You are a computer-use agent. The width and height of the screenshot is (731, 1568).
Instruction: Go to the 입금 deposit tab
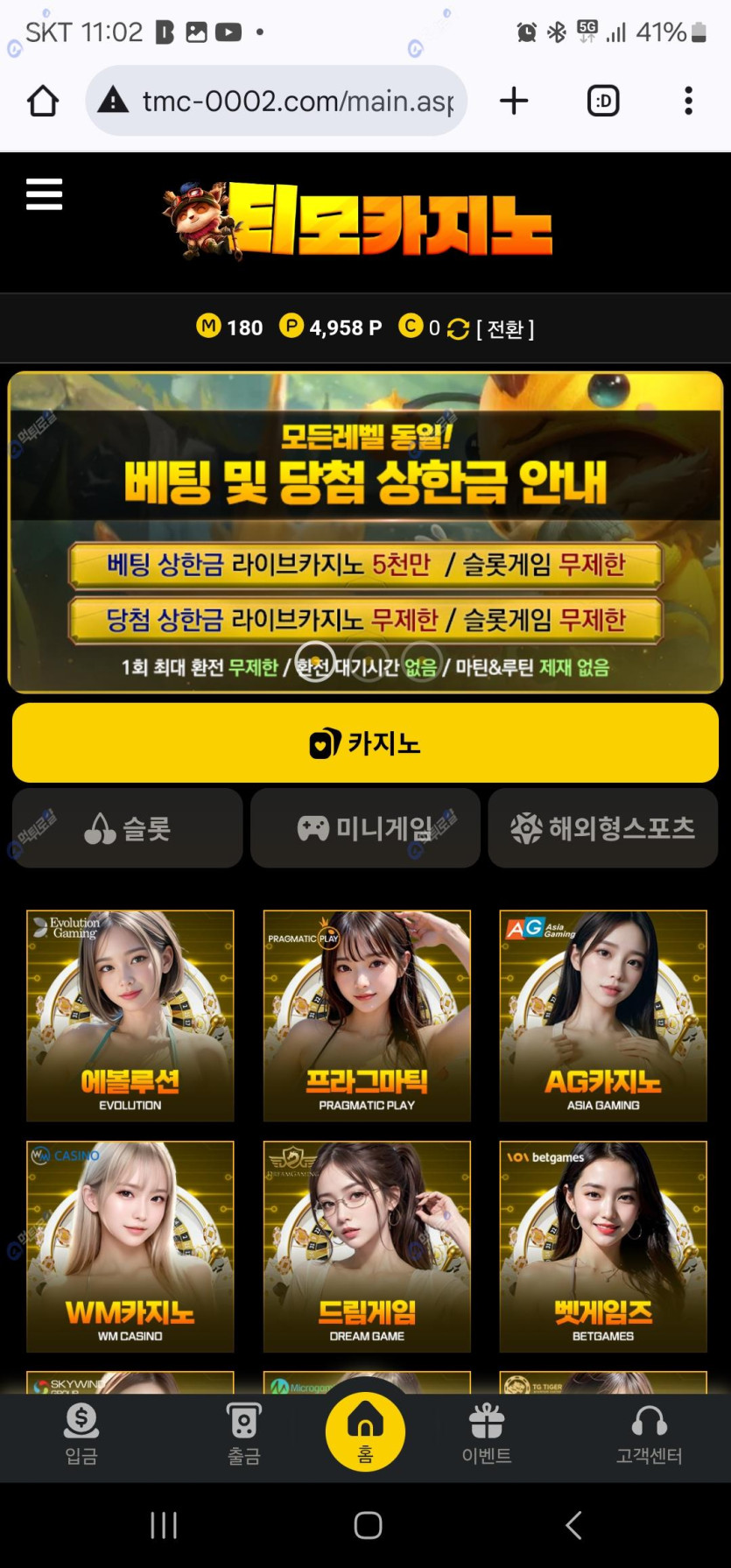point(81,1434)
